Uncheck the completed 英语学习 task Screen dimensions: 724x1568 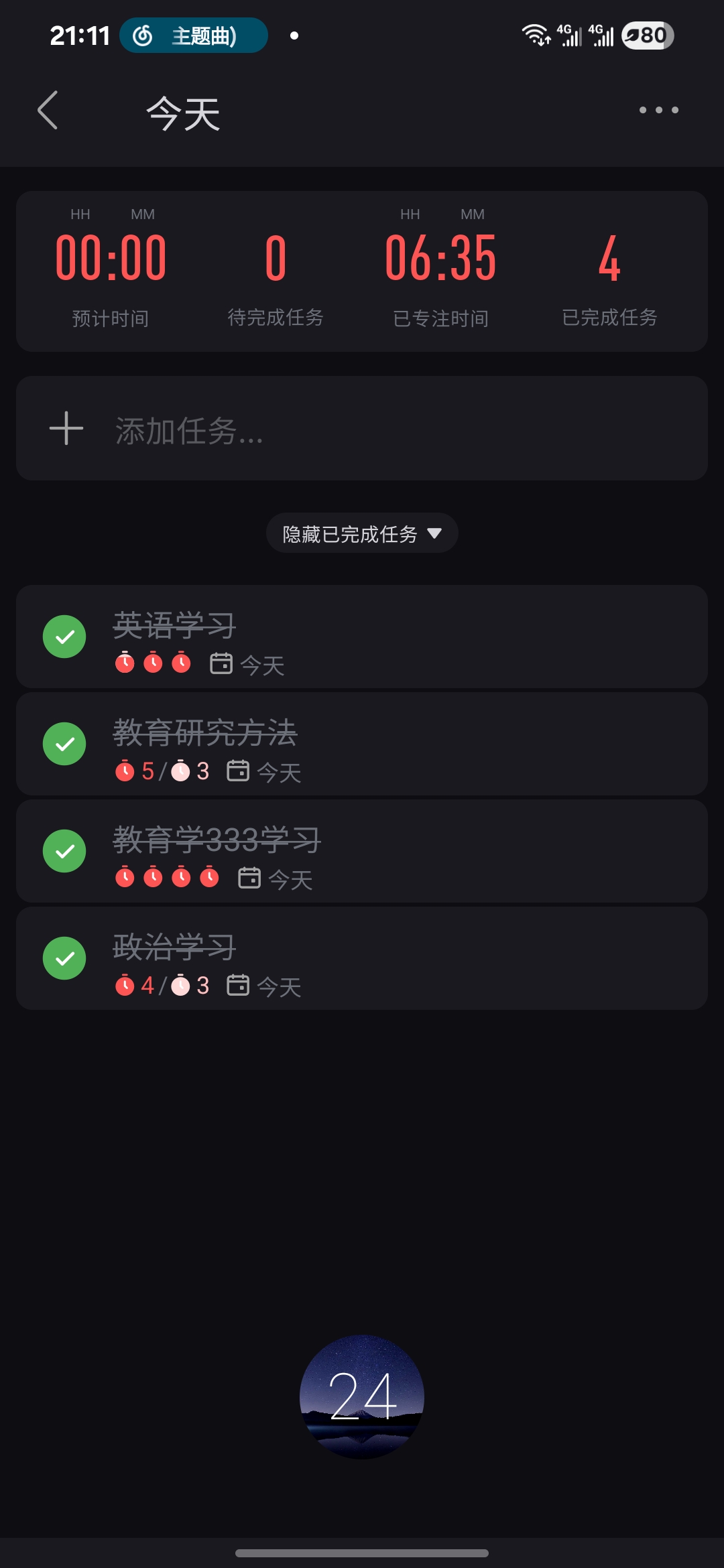(64, 637)
